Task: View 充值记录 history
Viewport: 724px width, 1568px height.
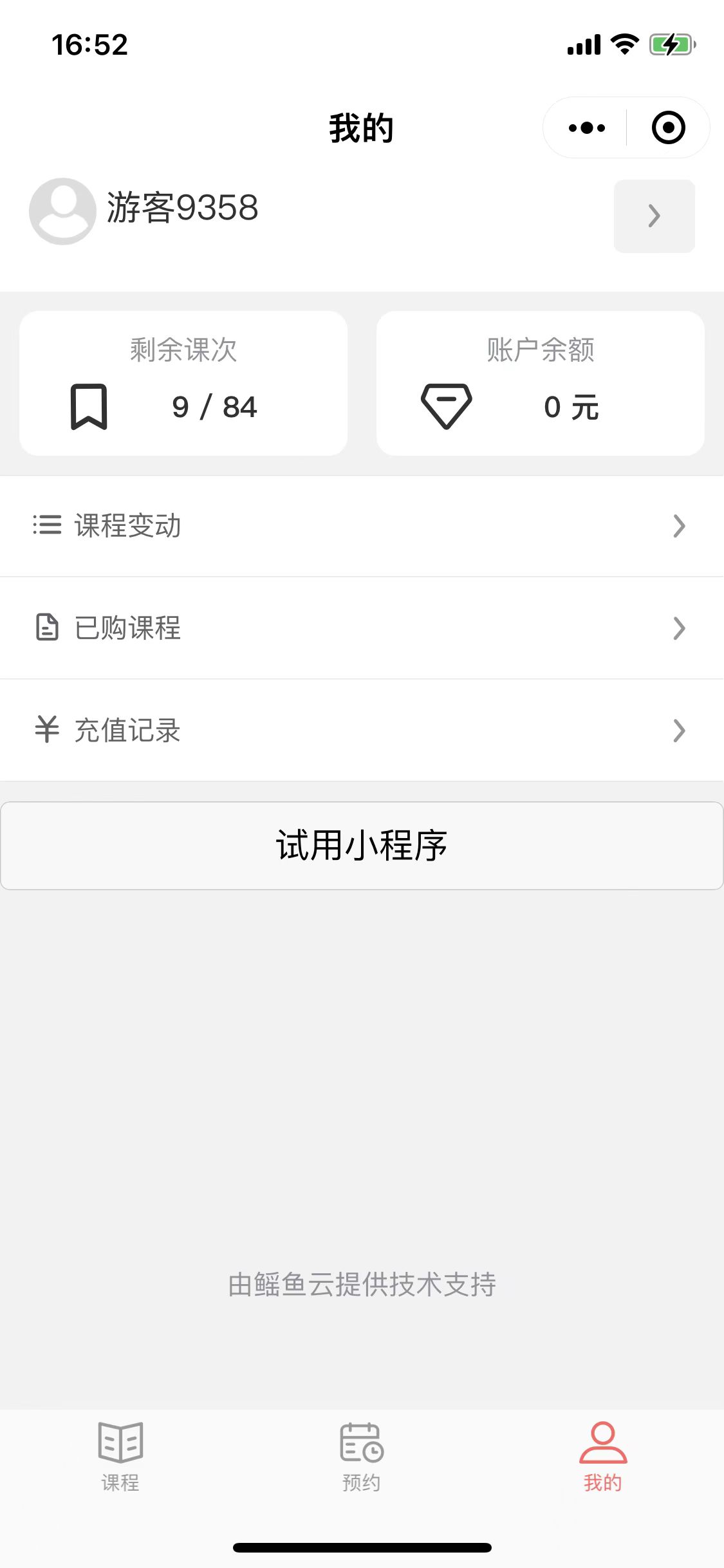Action: click(362, 730)
